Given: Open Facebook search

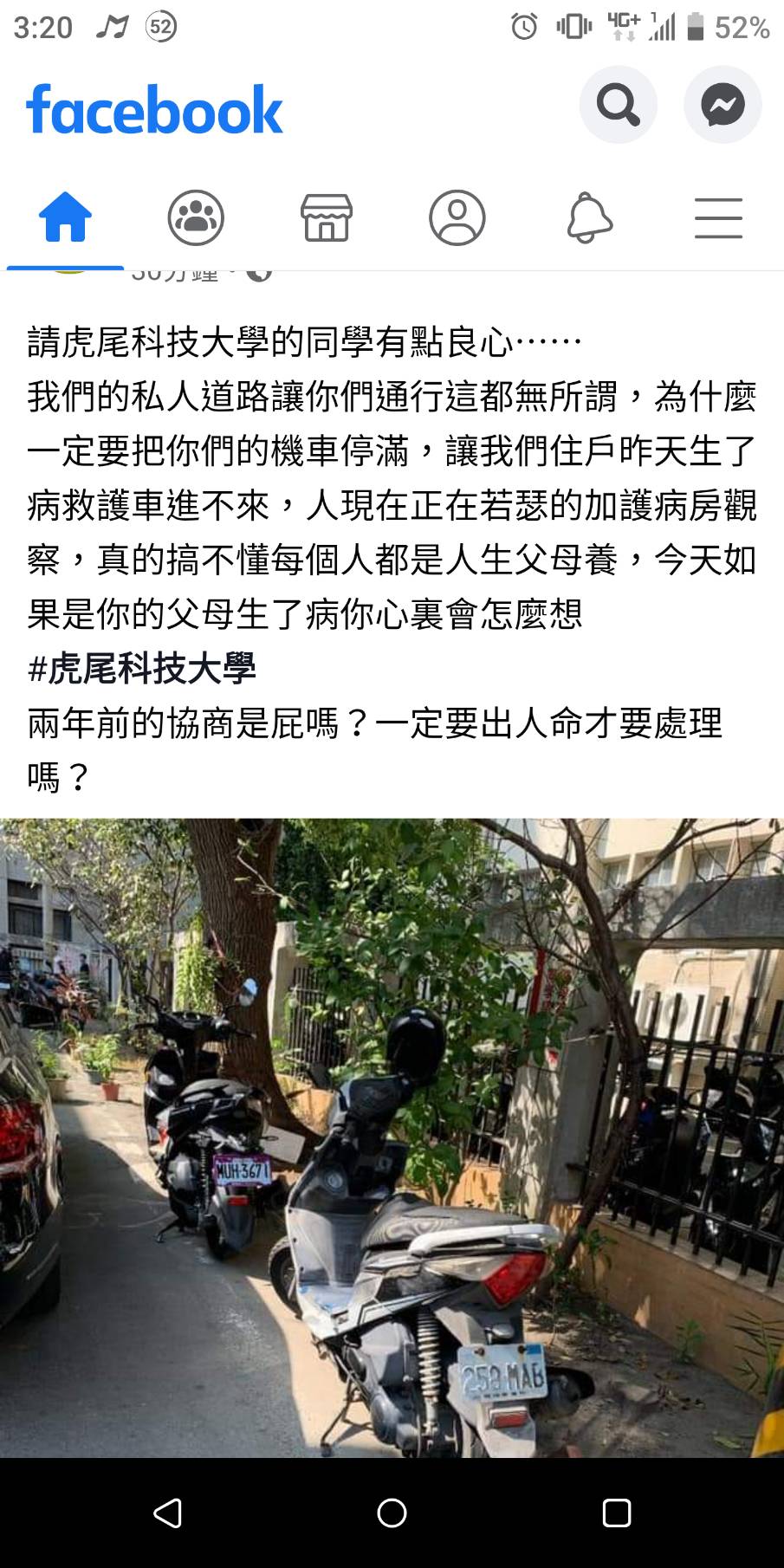Looking at the screenshot, I should tap(618, 105).
